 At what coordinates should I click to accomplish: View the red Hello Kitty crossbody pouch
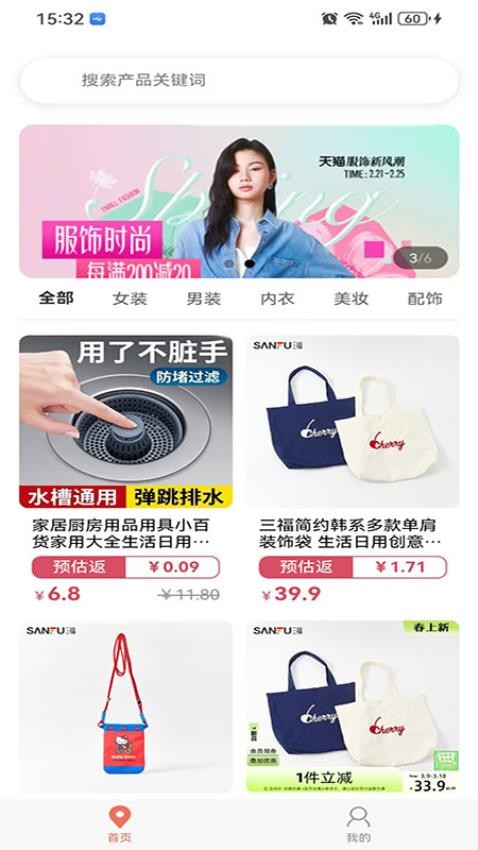[126, 706]
